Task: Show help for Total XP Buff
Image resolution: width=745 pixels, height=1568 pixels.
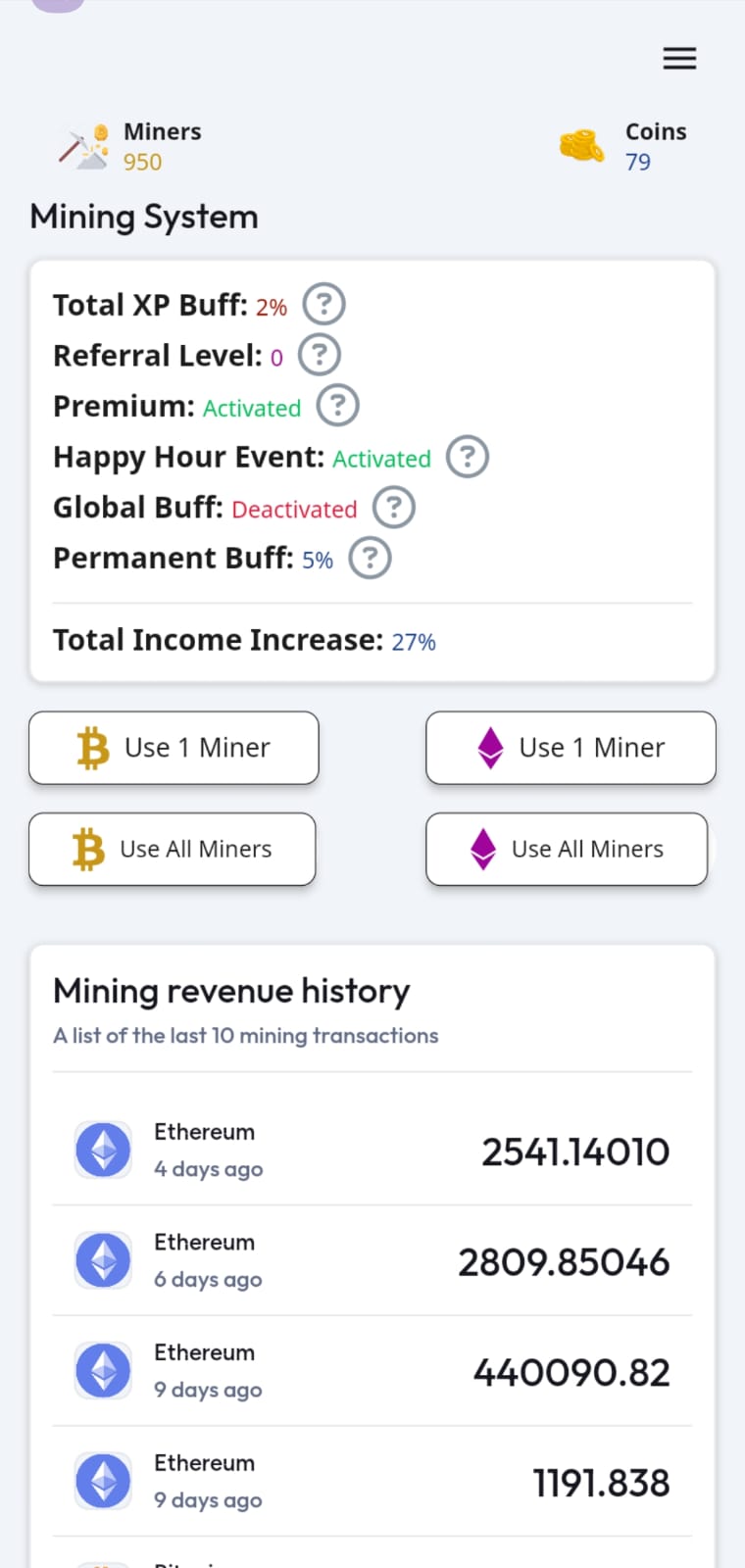Action: (323, 305)
